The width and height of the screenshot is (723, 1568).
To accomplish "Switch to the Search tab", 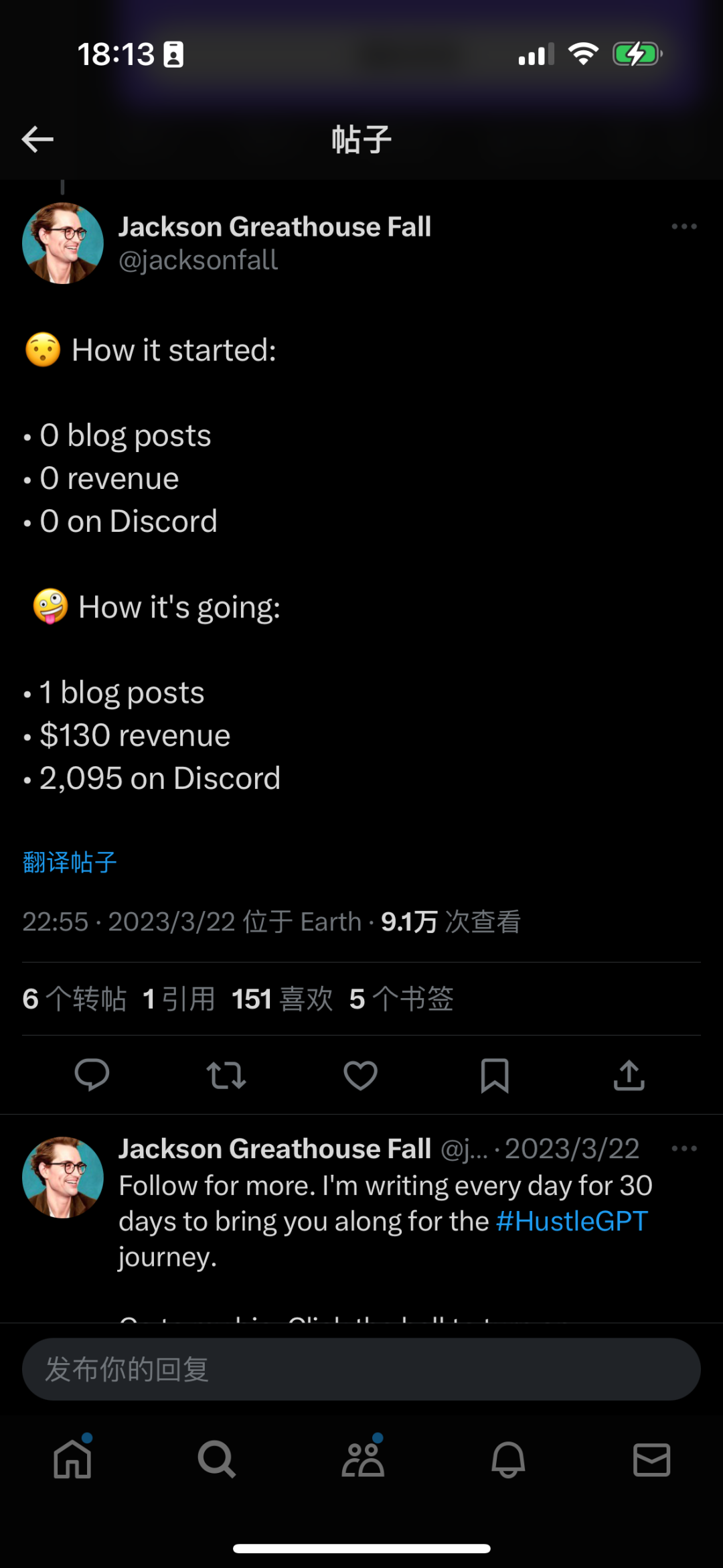I will [x=217, y=1459].
